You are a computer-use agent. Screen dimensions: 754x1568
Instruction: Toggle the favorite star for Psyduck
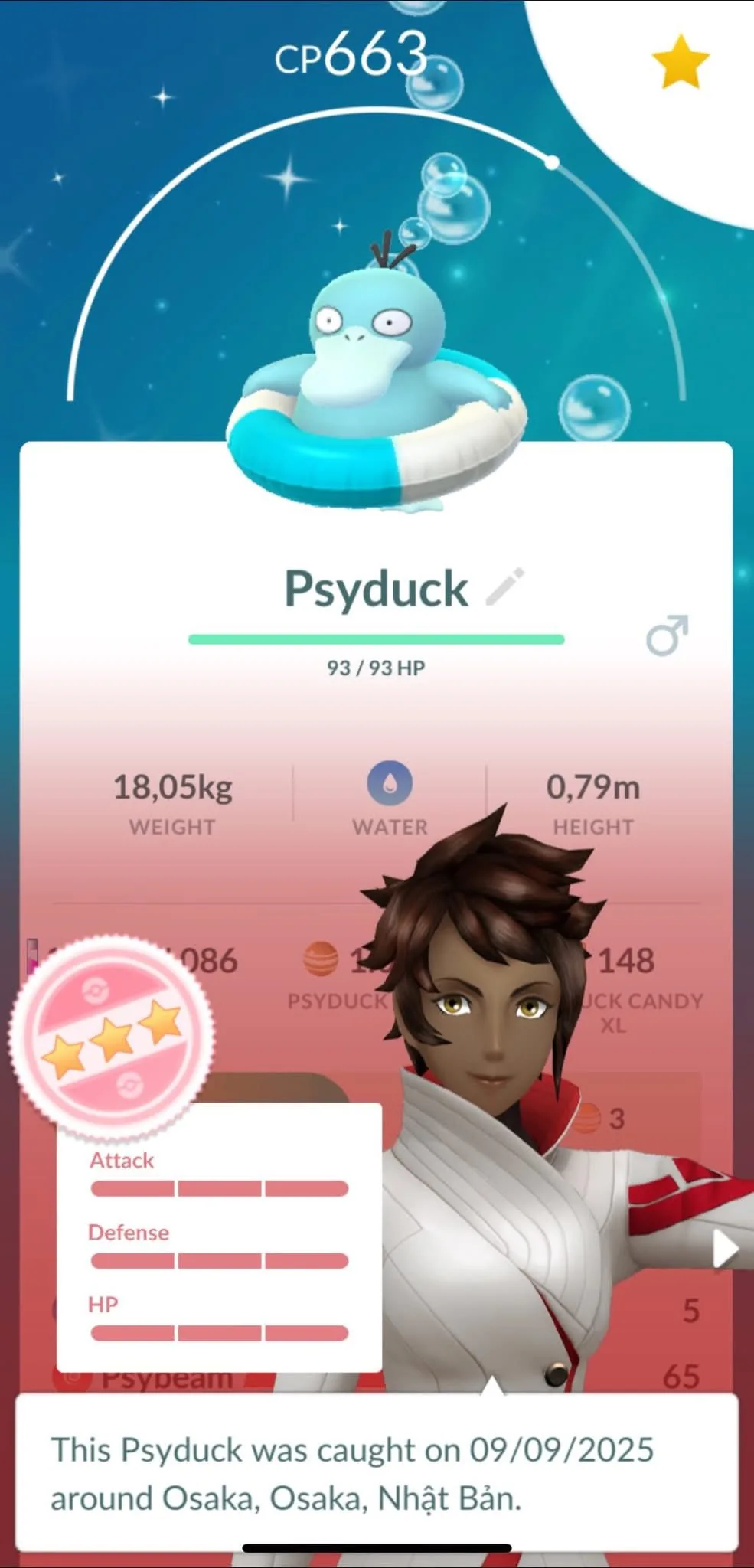(680, 64)
